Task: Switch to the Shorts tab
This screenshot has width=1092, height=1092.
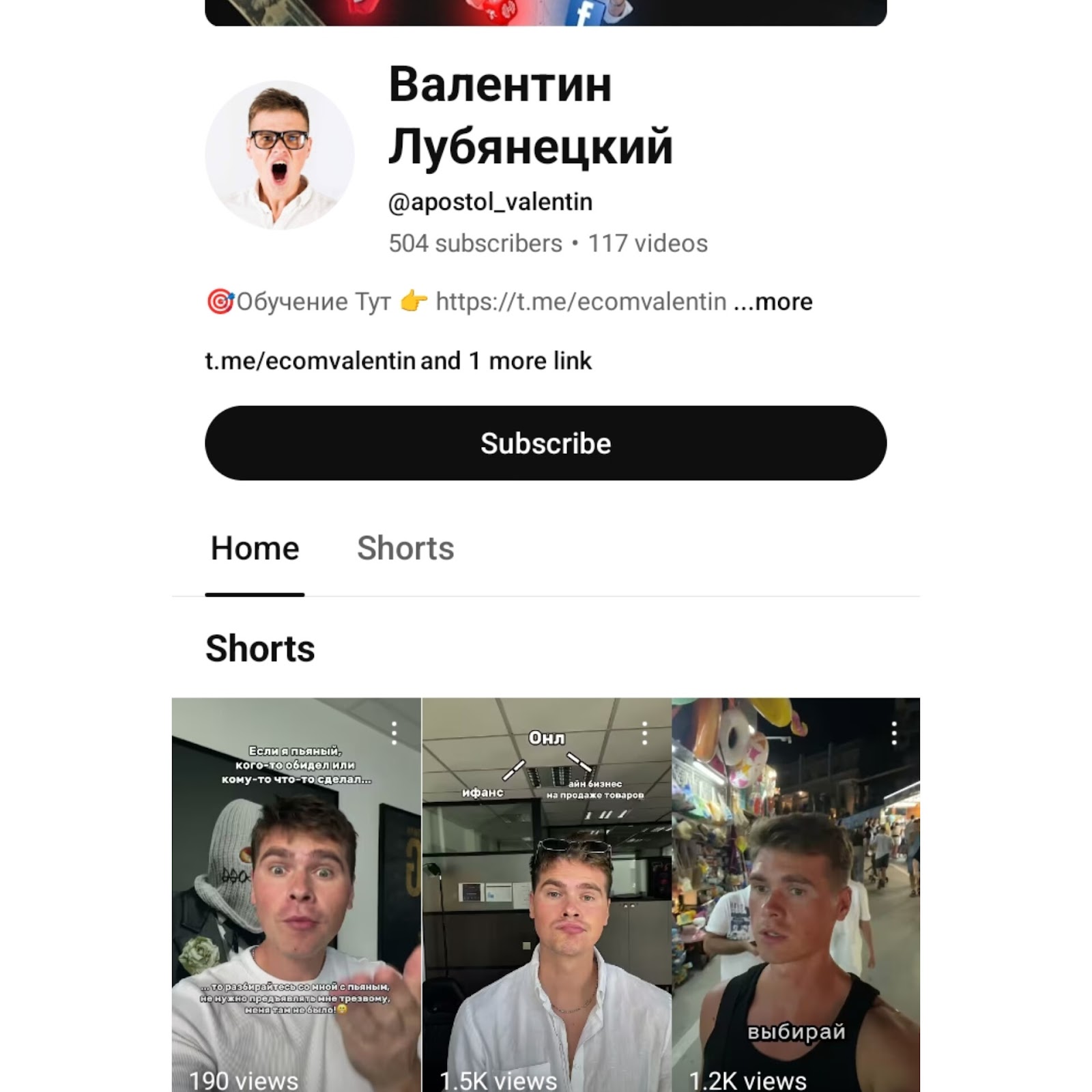Action: [405, 548]
